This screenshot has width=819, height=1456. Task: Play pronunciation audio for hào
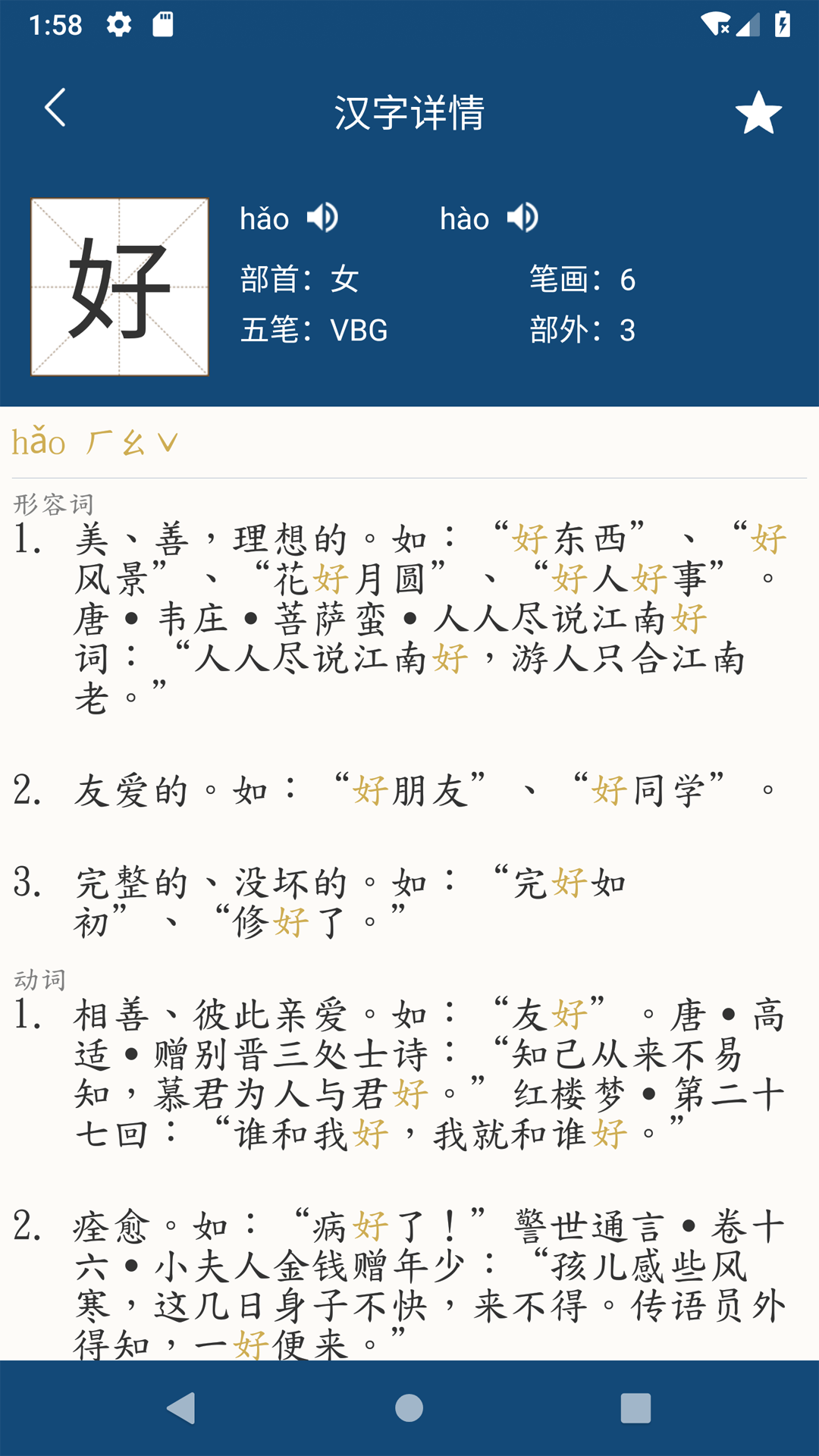(x=522, y=218)
